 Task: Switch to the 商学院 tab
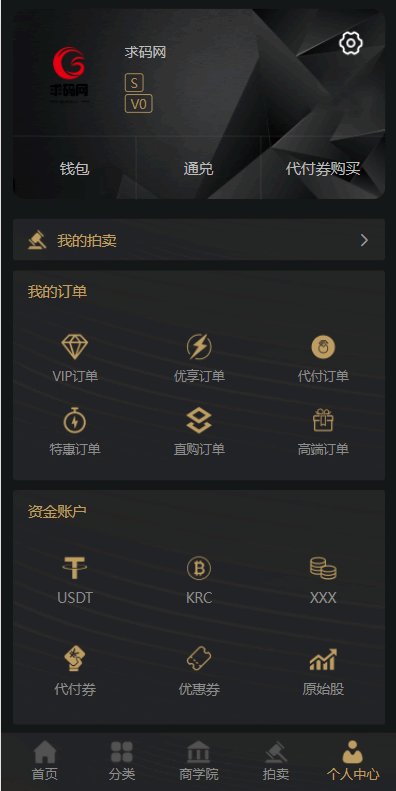click(199, 761)
